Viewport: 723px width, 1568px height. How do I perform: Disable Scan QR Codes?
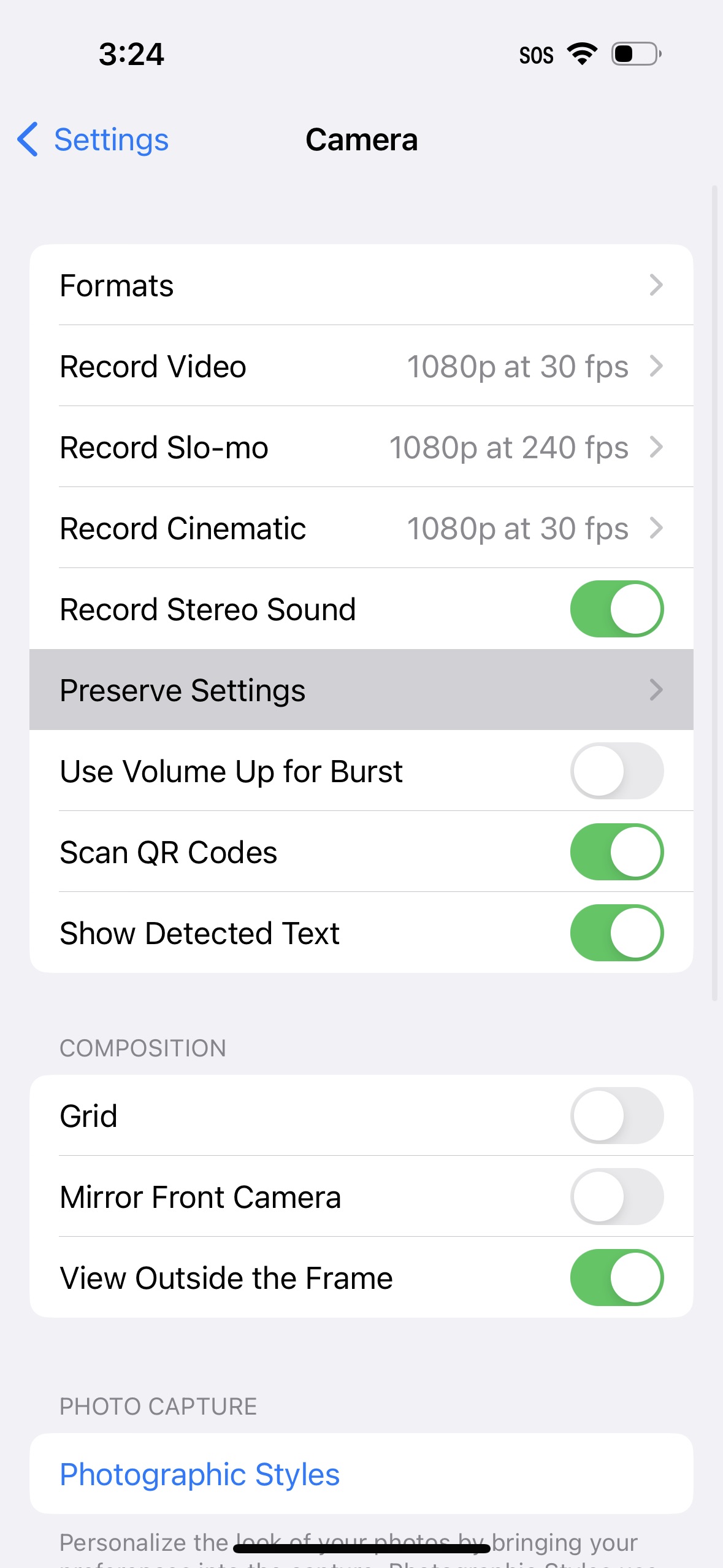(616, 852)
